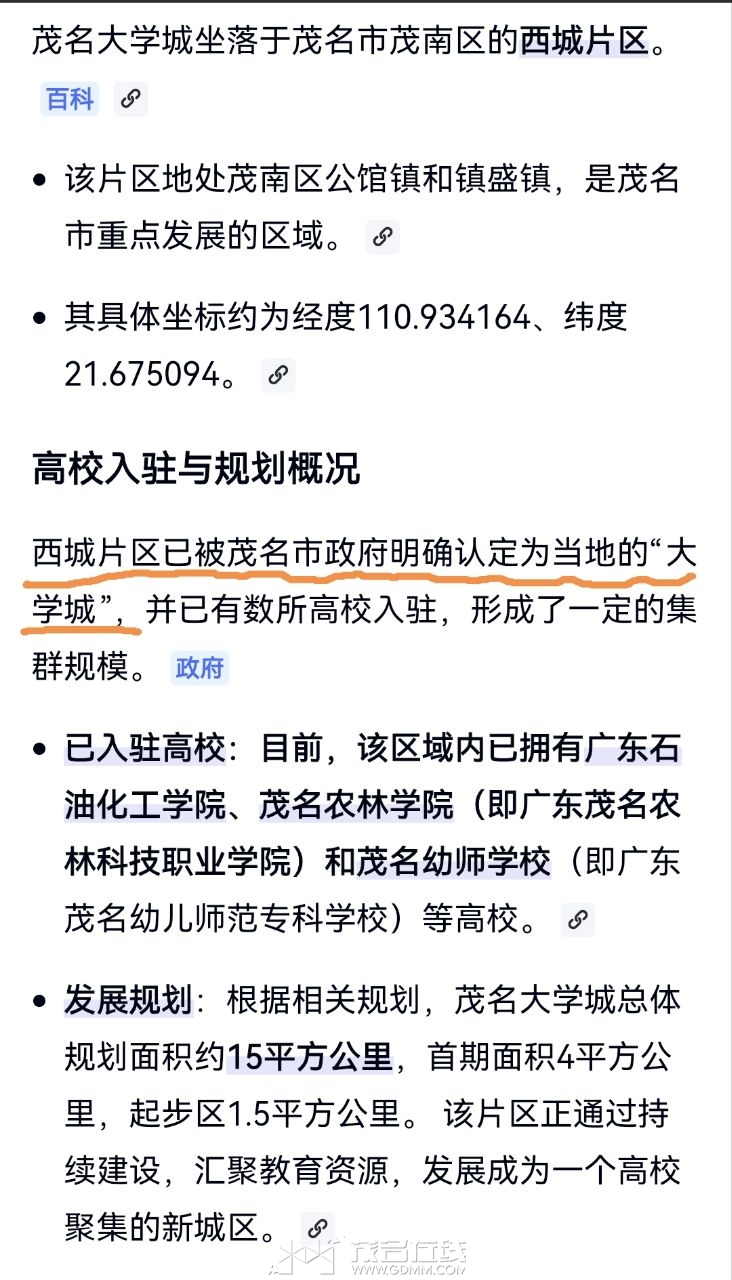Open the citation link after 市重点发展的区域
This screenshot has width=732, height=1280.
click(x=382, y=237)
